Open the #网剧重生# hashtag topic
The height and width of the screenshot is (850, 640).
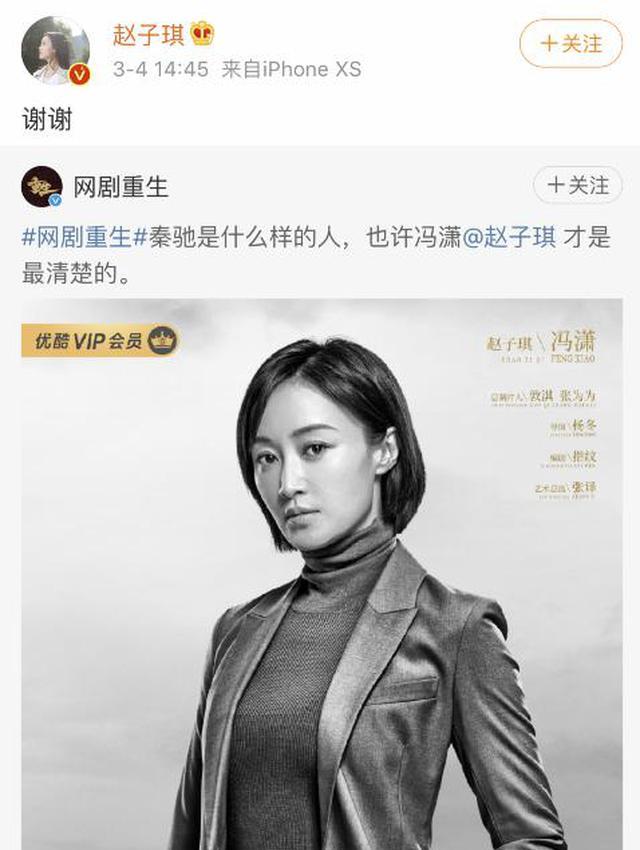pos(84,236)
